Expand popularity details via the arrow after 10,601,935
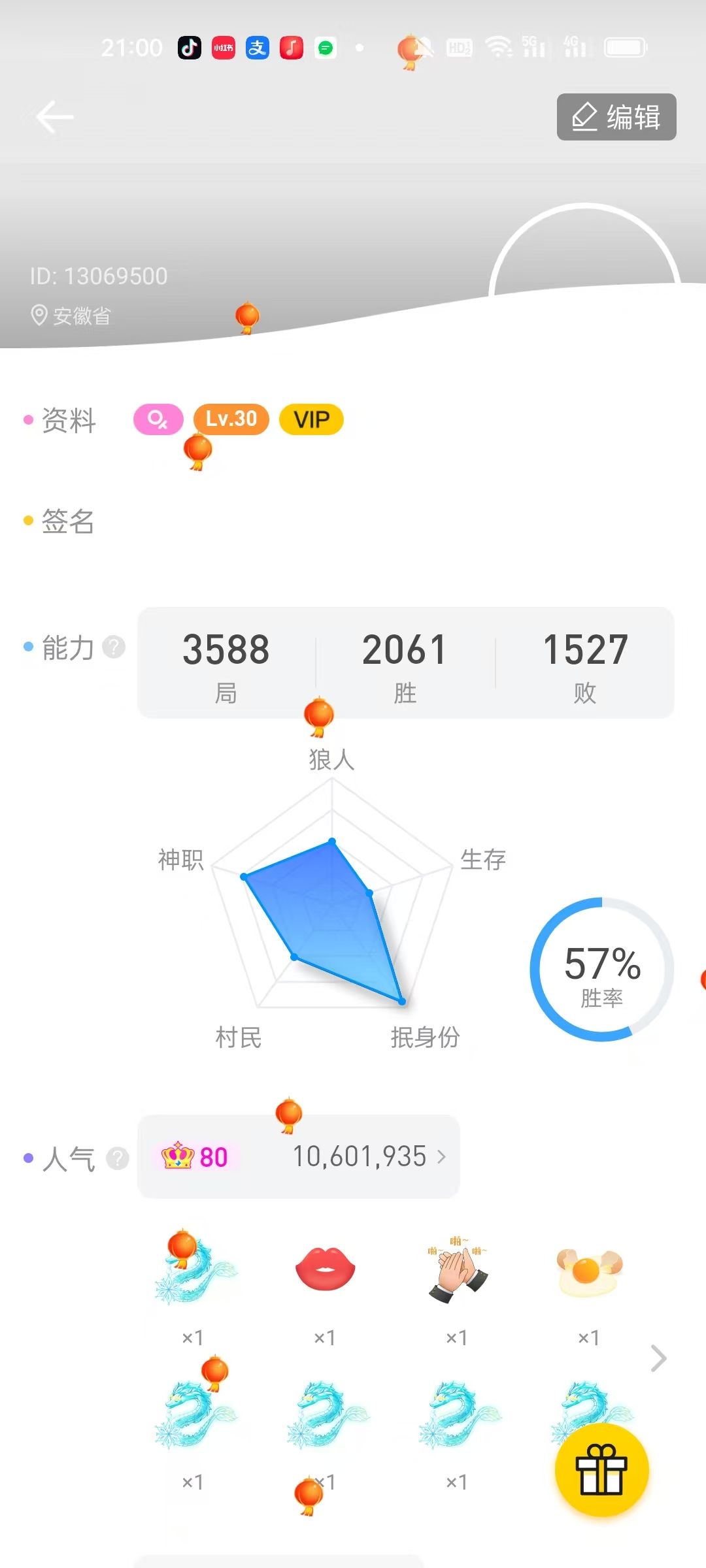The width and height of the screenshot is (706, 1568). pyautogui.click(x=442, y=1156)
